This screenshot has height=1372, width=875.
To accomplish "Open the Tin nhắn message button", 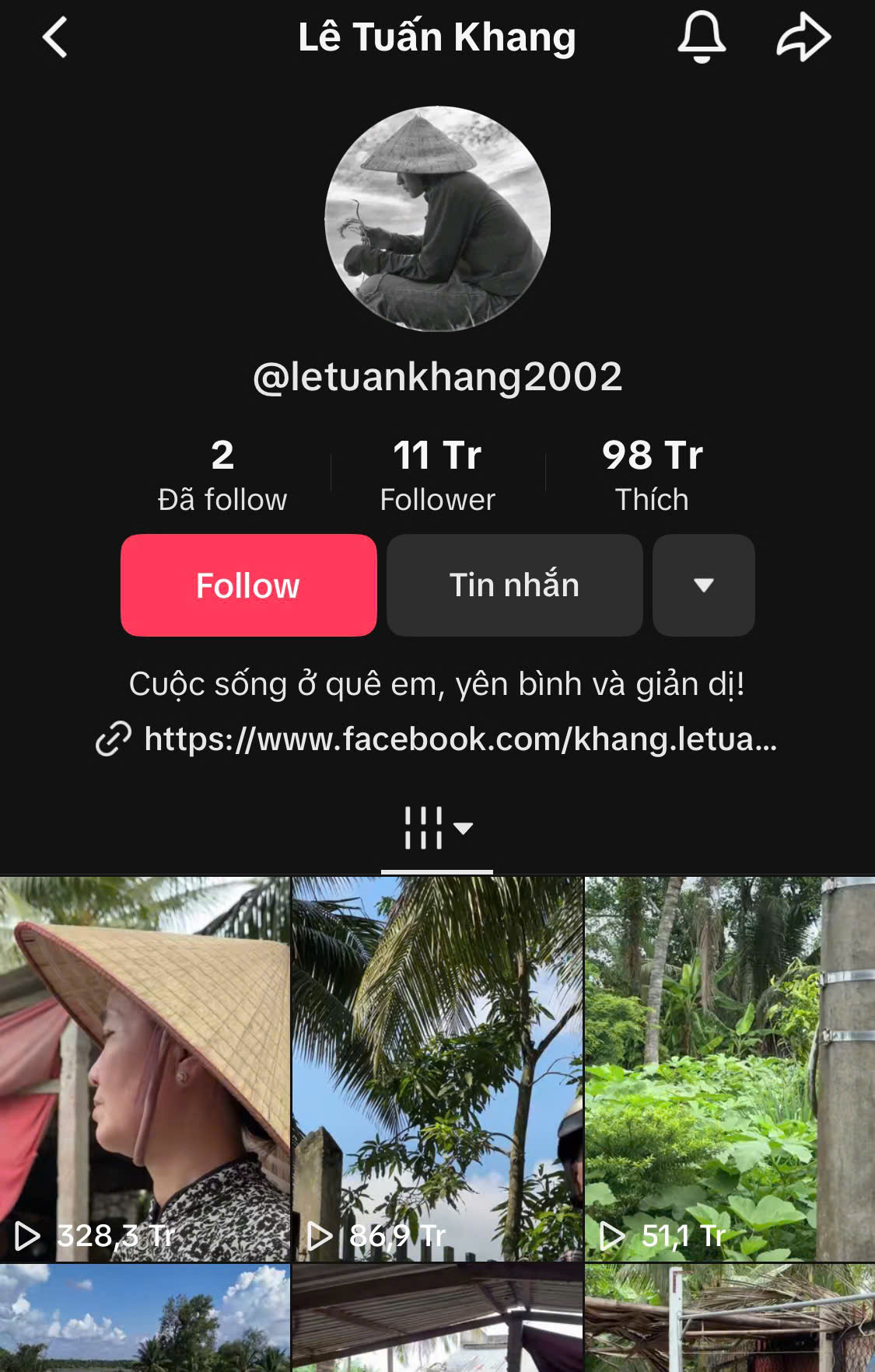I will point(514,585).
